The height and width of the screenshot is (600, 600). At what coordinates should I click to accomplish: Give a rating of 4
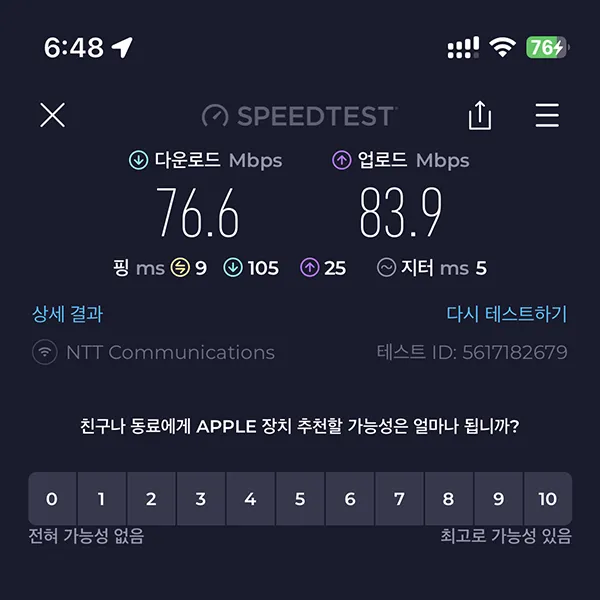pos(250,499)
